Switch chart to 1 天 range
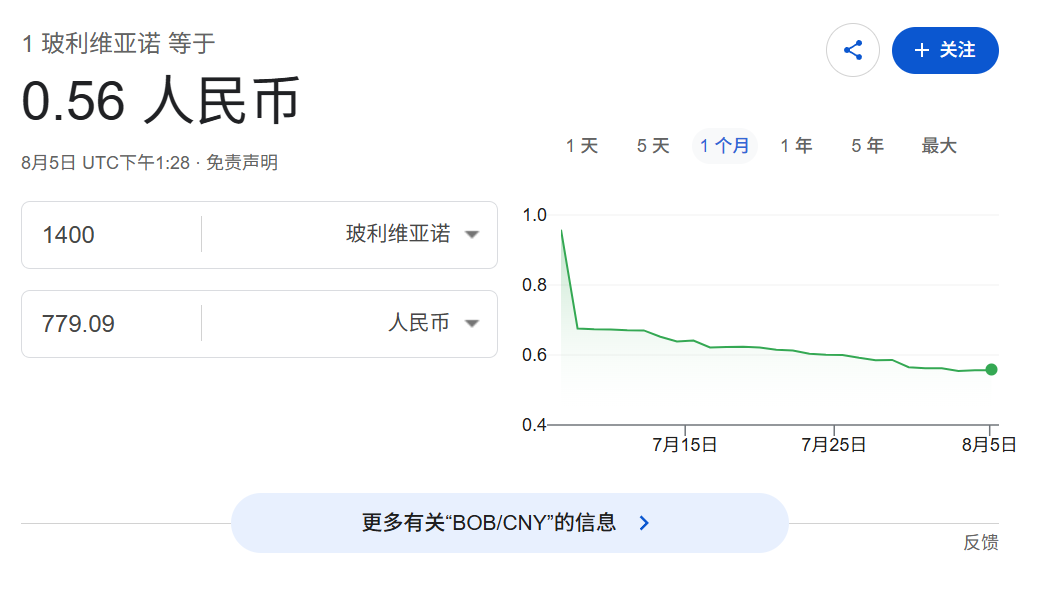 click(x=582, y=145)
